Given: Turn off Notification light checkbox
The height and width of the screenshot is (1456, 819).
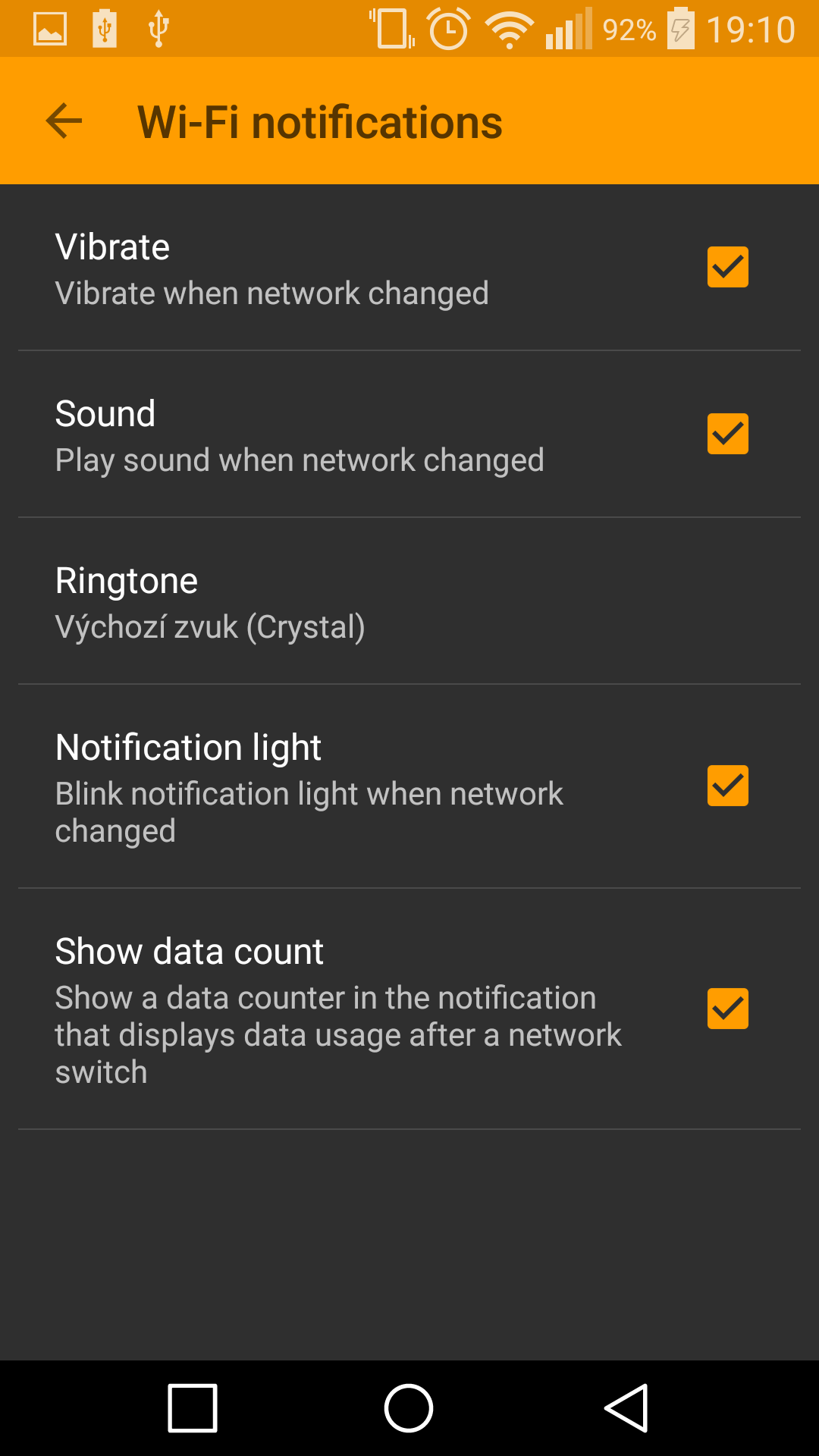Looking at the screenshot, I should 727,786.
